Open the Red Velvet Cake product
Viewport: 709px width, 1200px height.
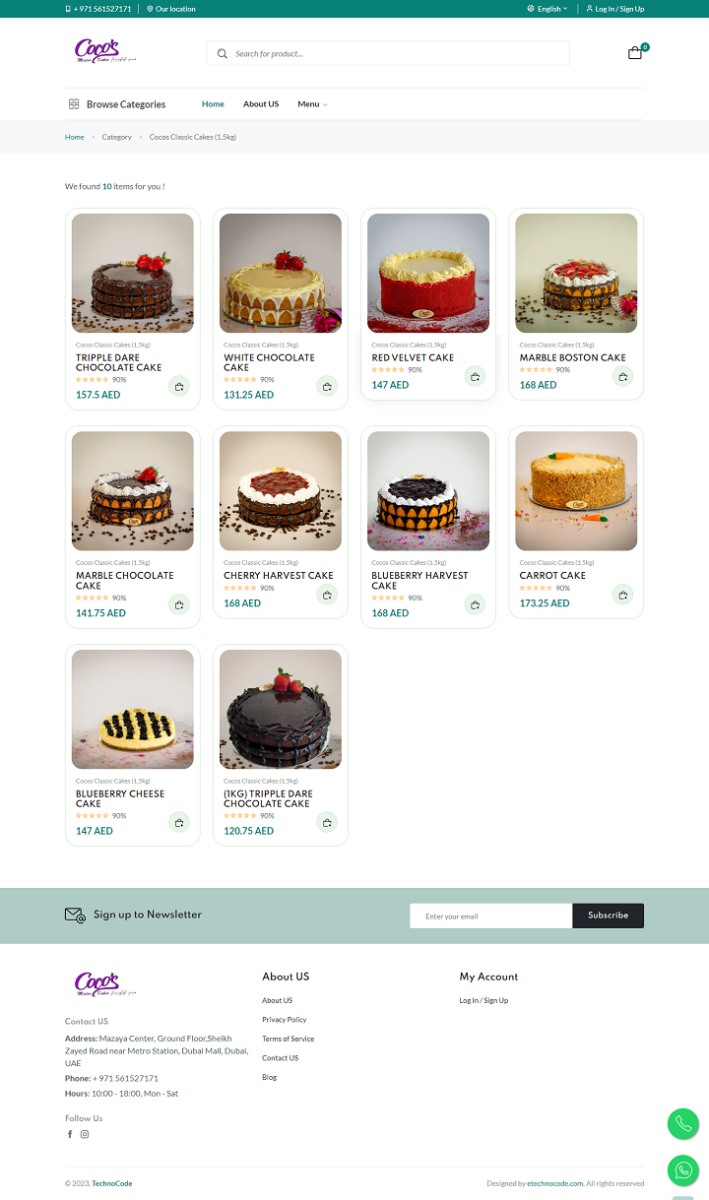click(412, 357)
